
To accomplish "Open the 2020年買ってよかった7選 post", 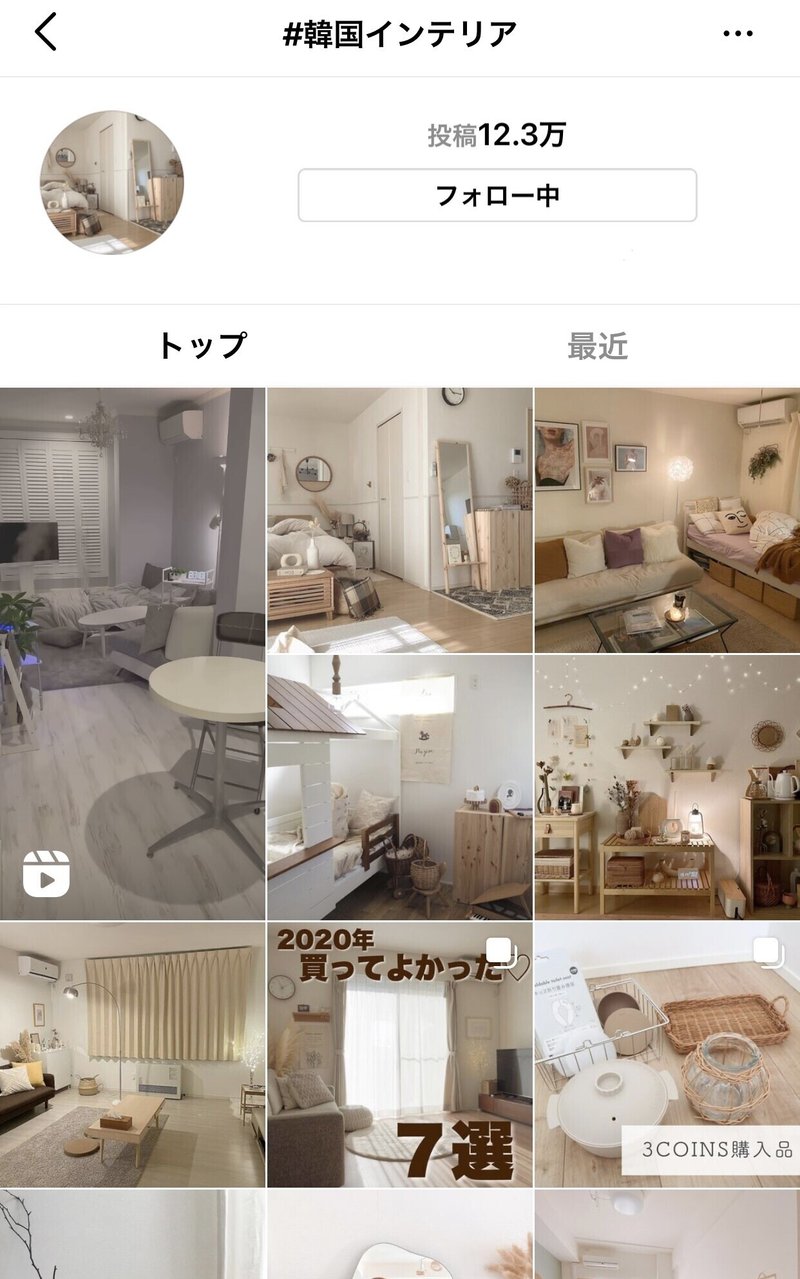I will click(399, 1054).
